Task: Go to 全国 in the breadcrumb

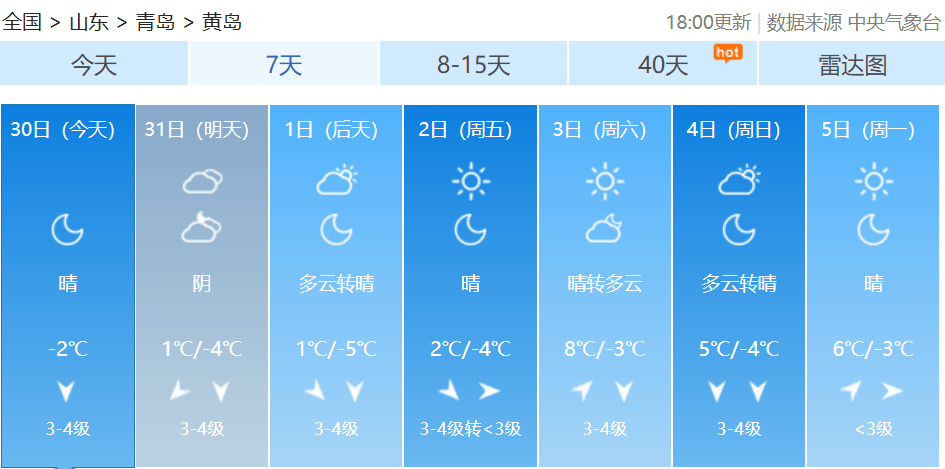Action: pos(22,22)
